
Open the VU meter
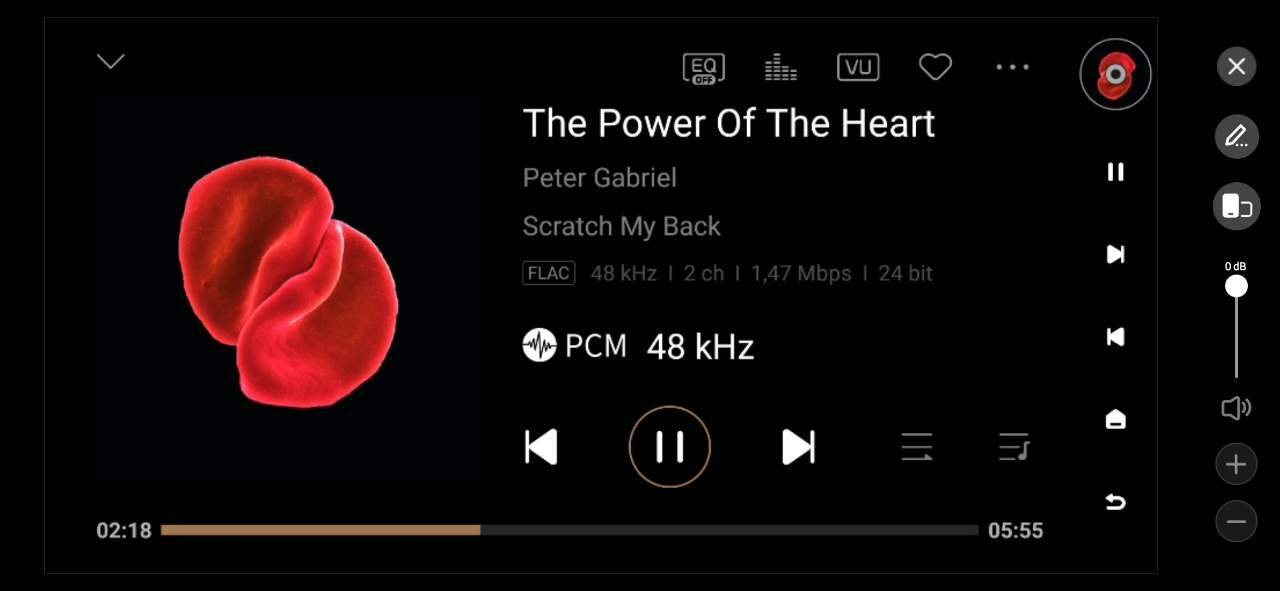(x=857, y=68)
